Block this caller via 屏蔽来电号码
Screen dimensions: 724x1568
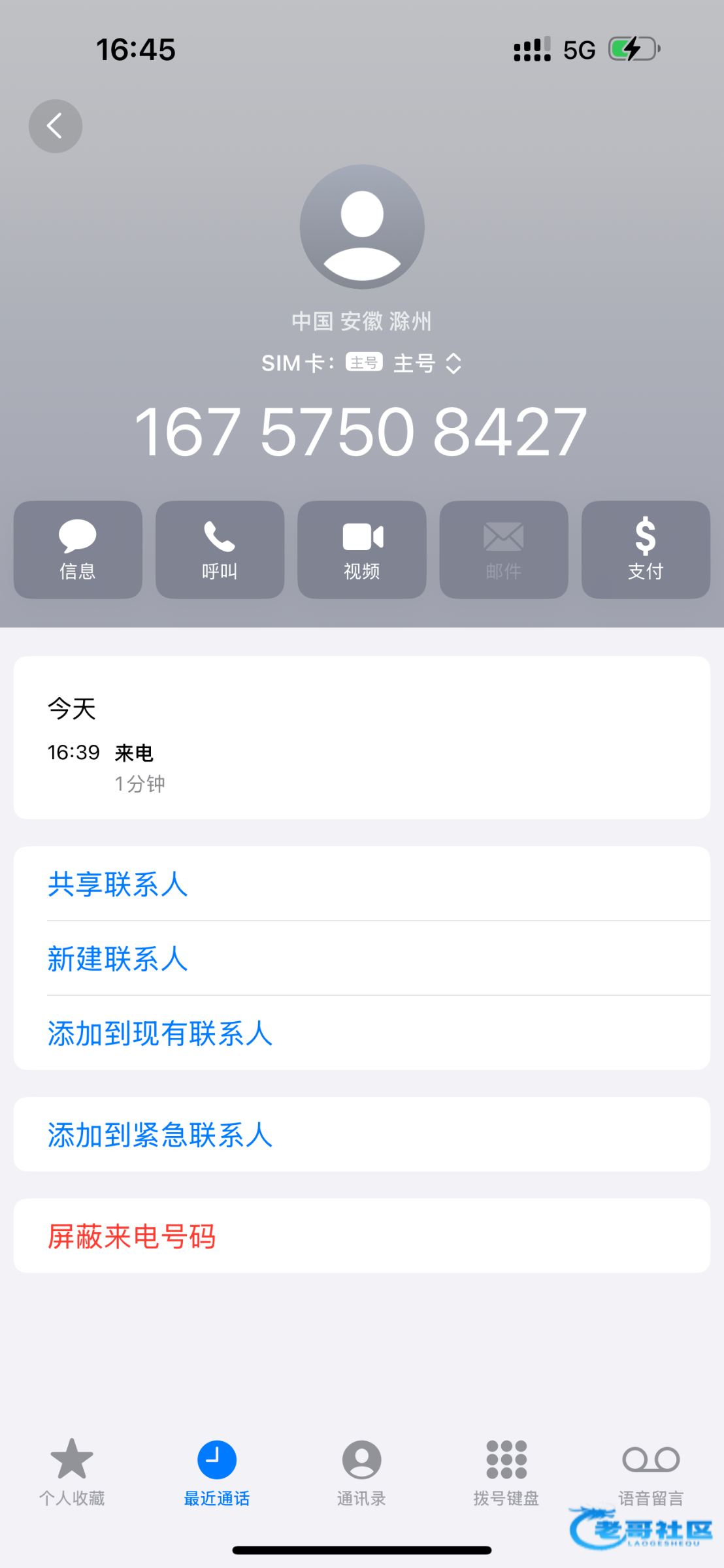pyautogui.click(x=362, y=1236)
